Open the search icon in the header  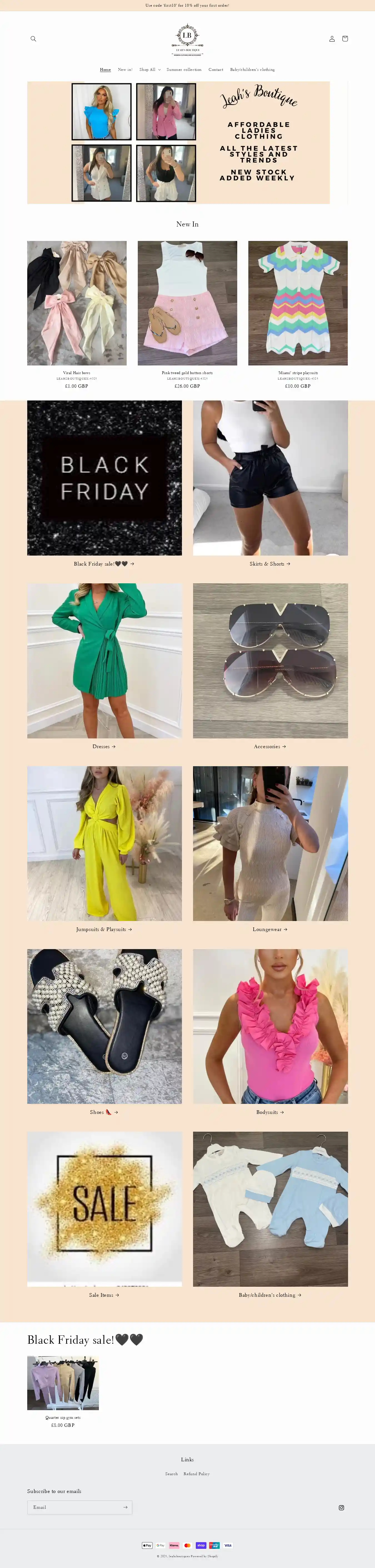tap(34, 39)
